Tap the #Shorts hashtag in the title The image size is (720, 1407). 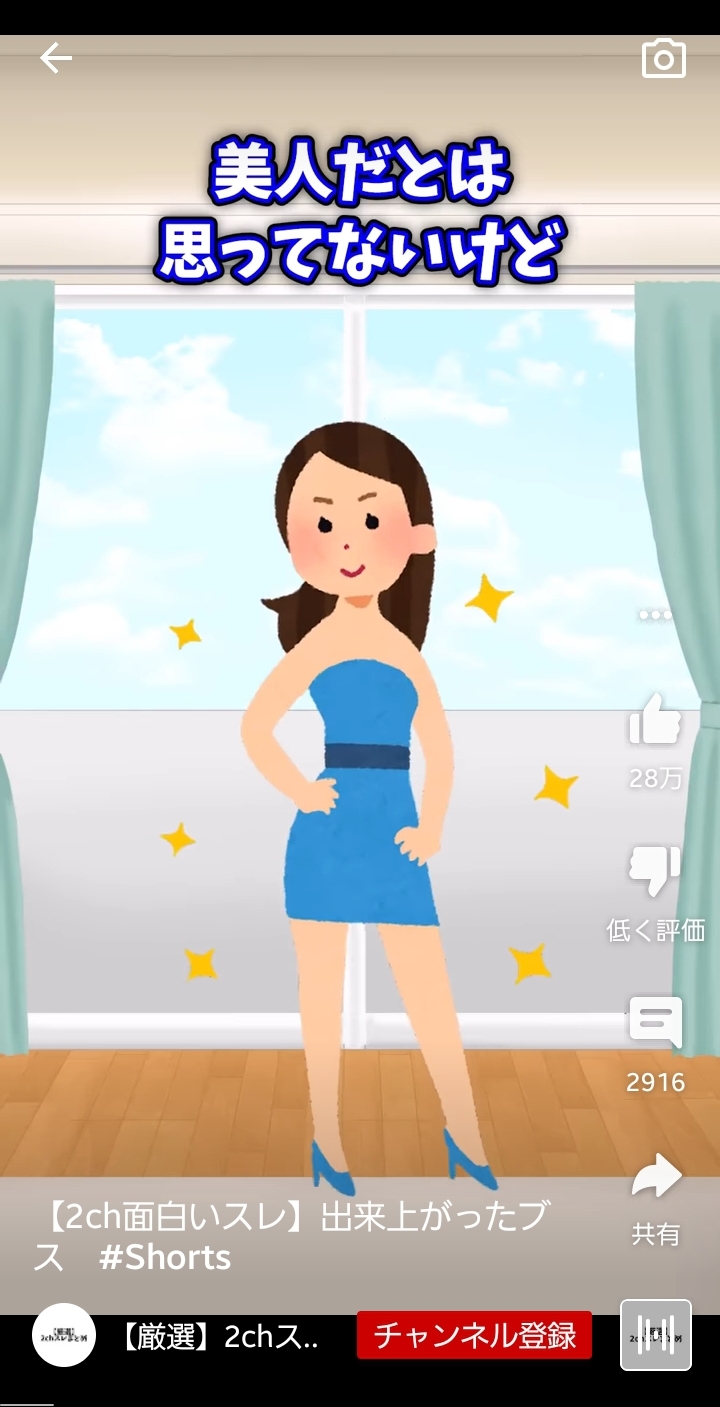[x=165, y=1258]
